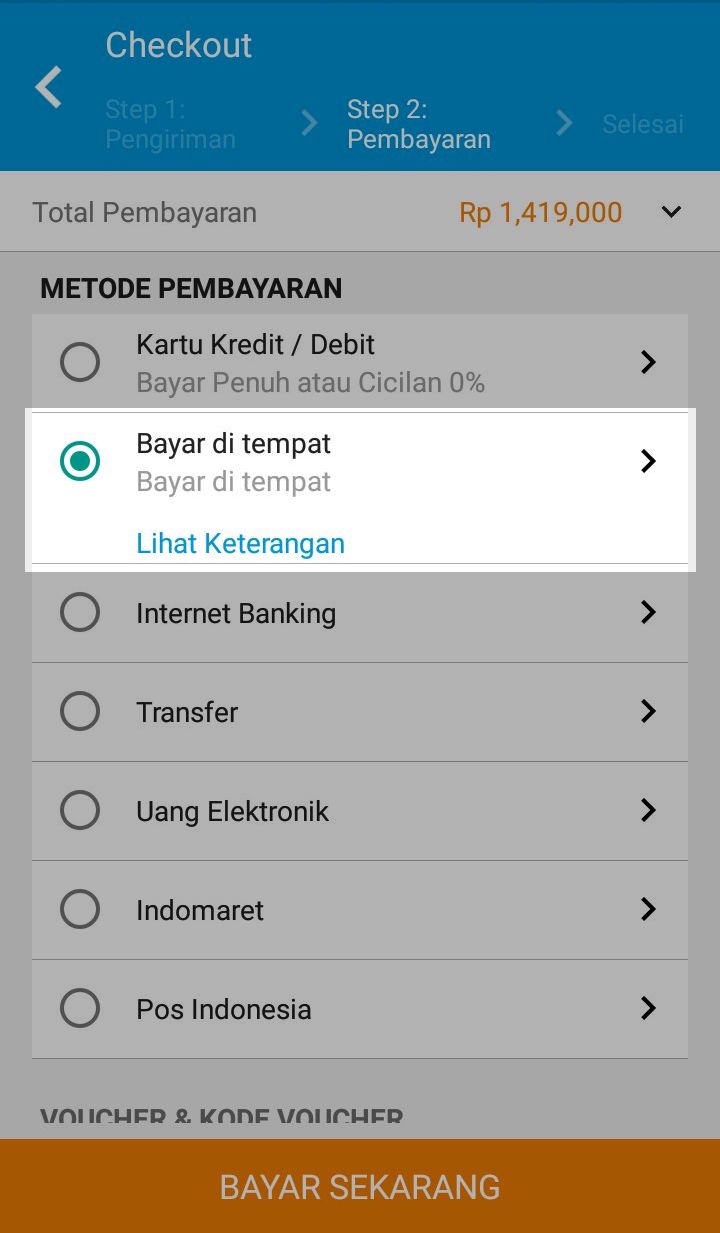Image resolution: width=720 pixels, height=1233 pixels.
Task: Select Uang Elektronik radio button
Action: [80, 810]
